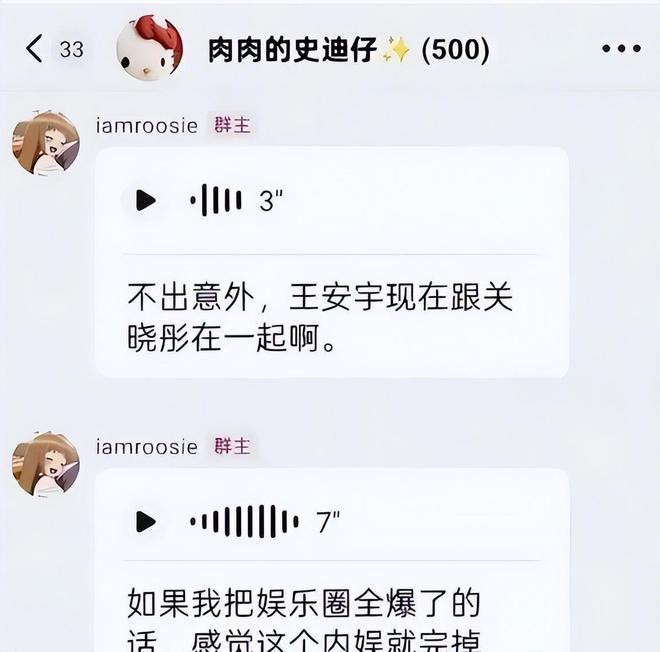Open iamroosie's avatar on the first message

pyautogui.click(x=45, y=143)
